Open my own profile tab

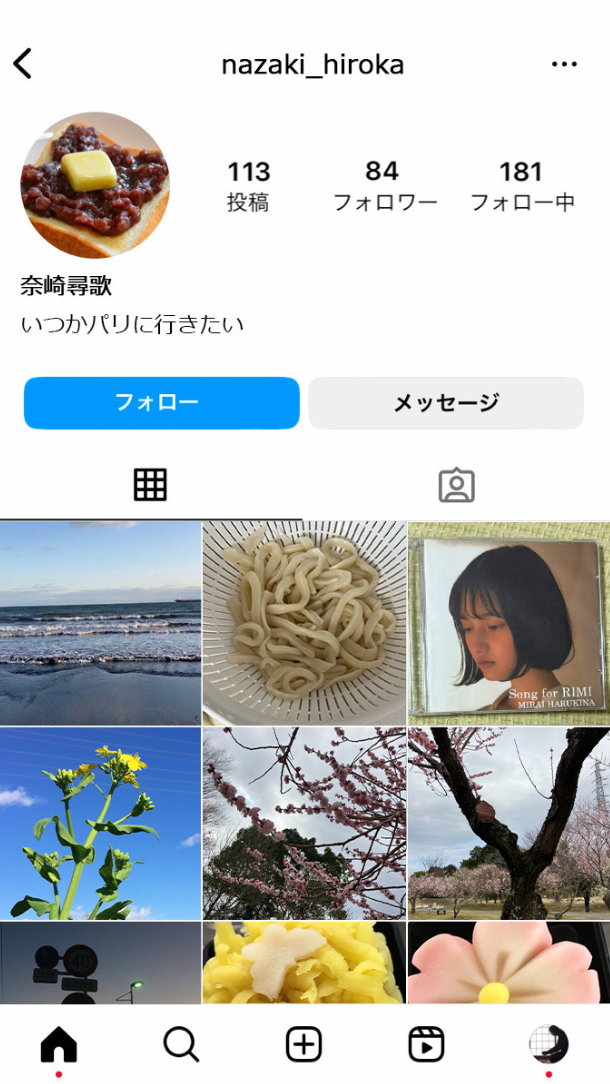tap(549, 1045)
